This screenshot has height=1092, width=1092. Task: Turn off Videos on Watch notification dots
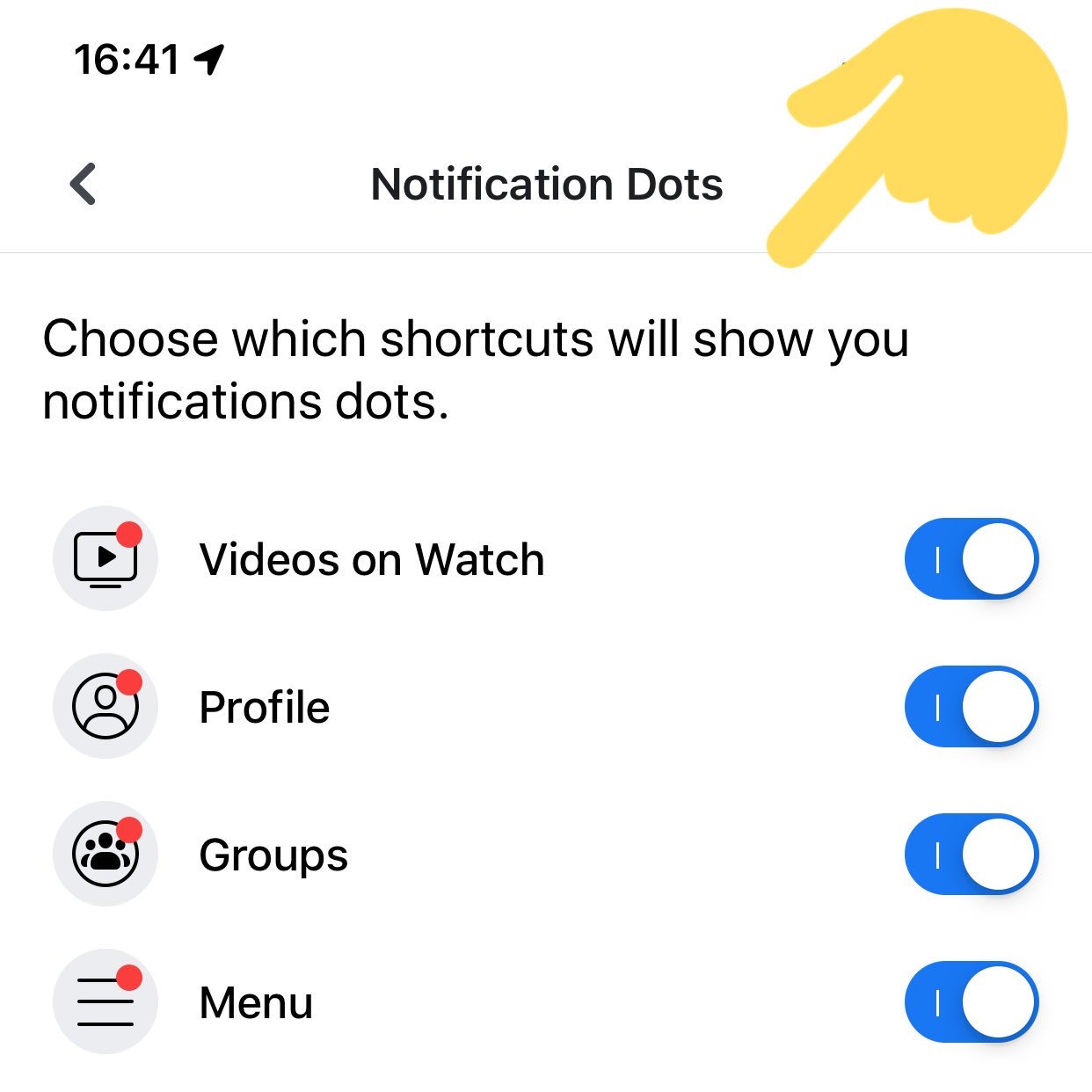[x=971, y=559]
